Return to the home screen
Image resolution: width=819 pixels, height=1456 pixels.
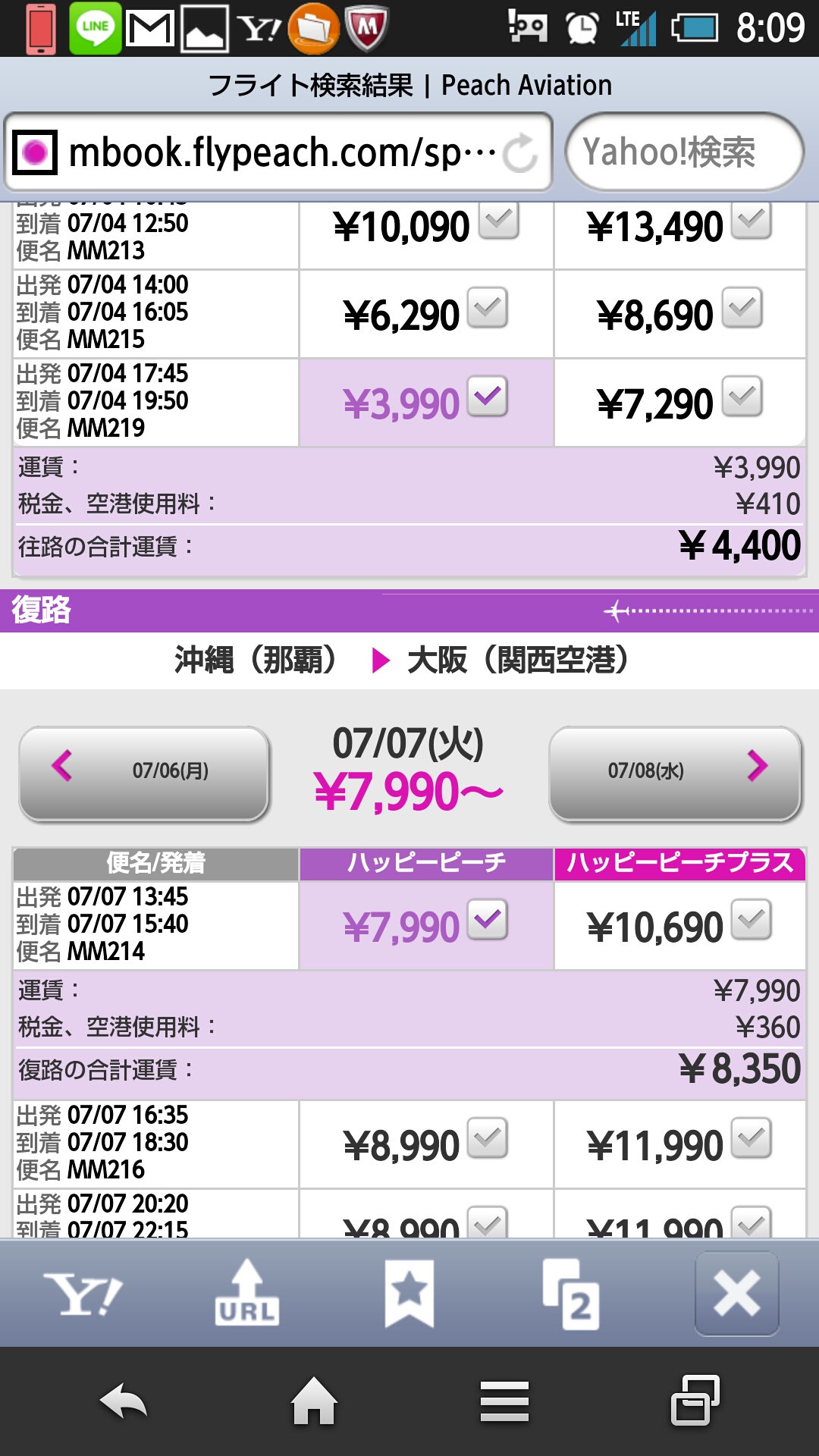[x=314, y=1401]
